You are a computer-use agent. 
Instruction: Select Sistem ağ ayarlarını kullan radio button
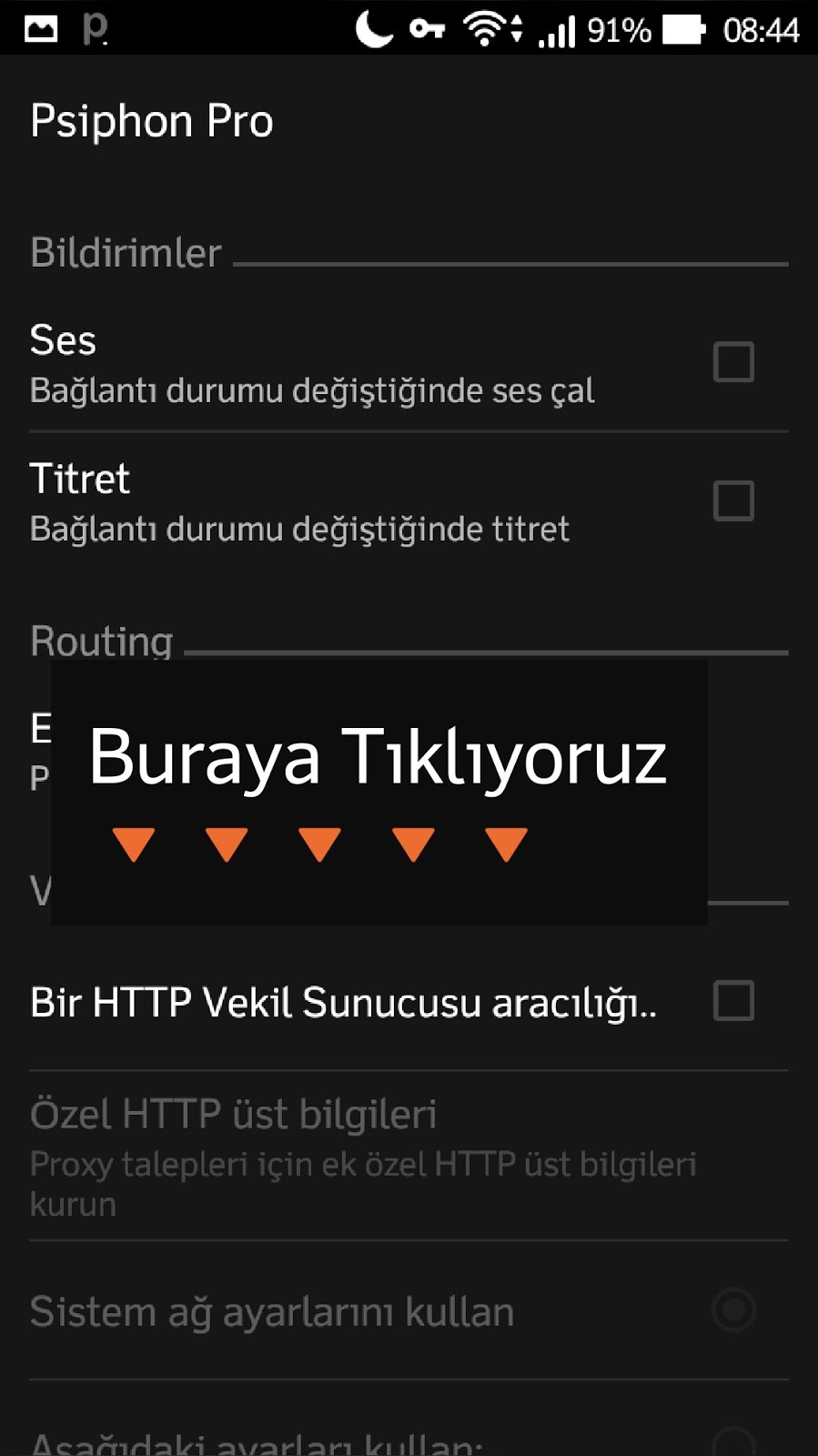click(x=733, y=1310)
